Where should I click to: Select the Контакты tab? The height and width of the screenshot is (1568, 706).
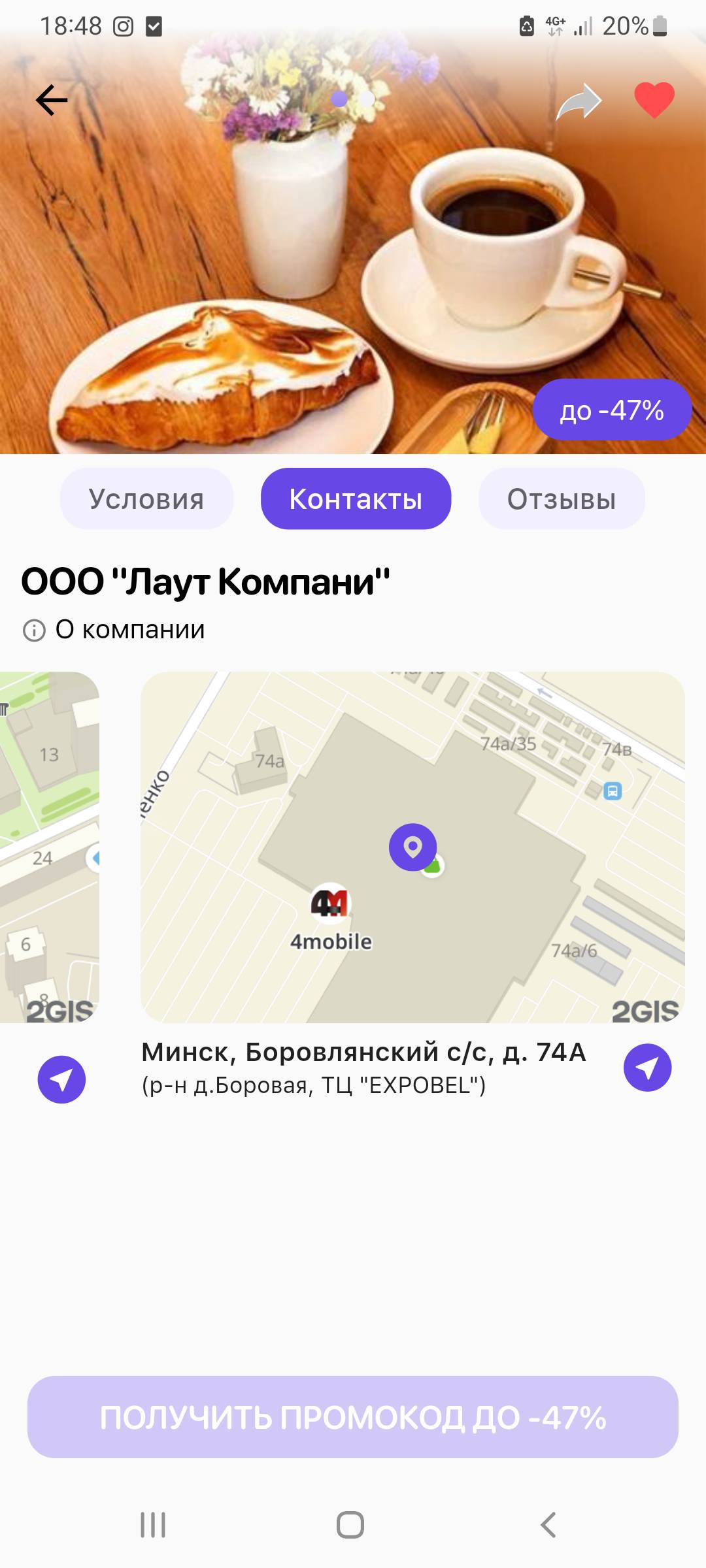click(356, 499)
